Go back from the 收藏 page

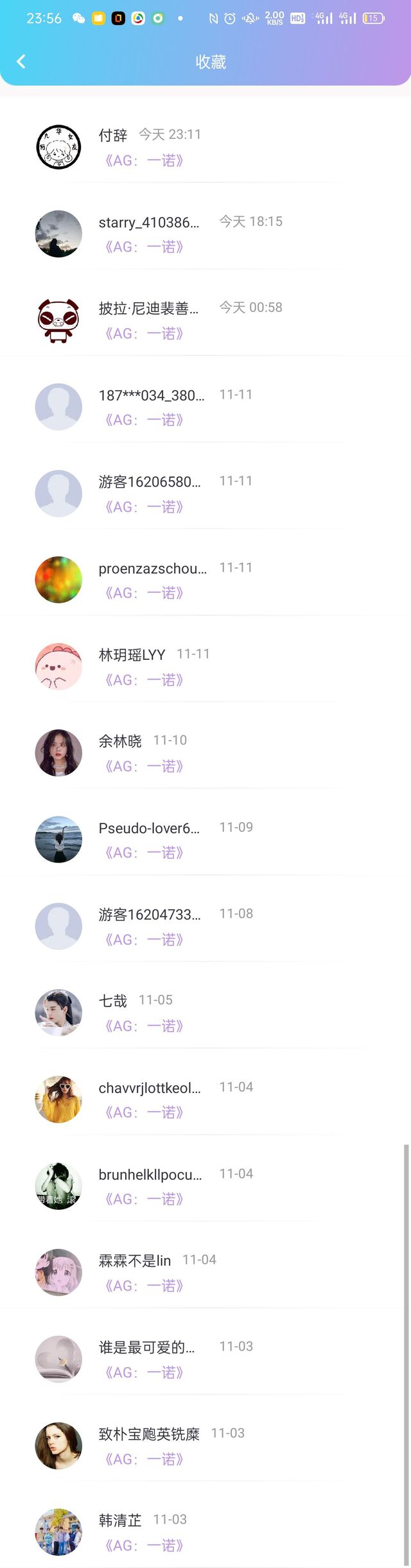pyautogui.click(x=21, y=62)
